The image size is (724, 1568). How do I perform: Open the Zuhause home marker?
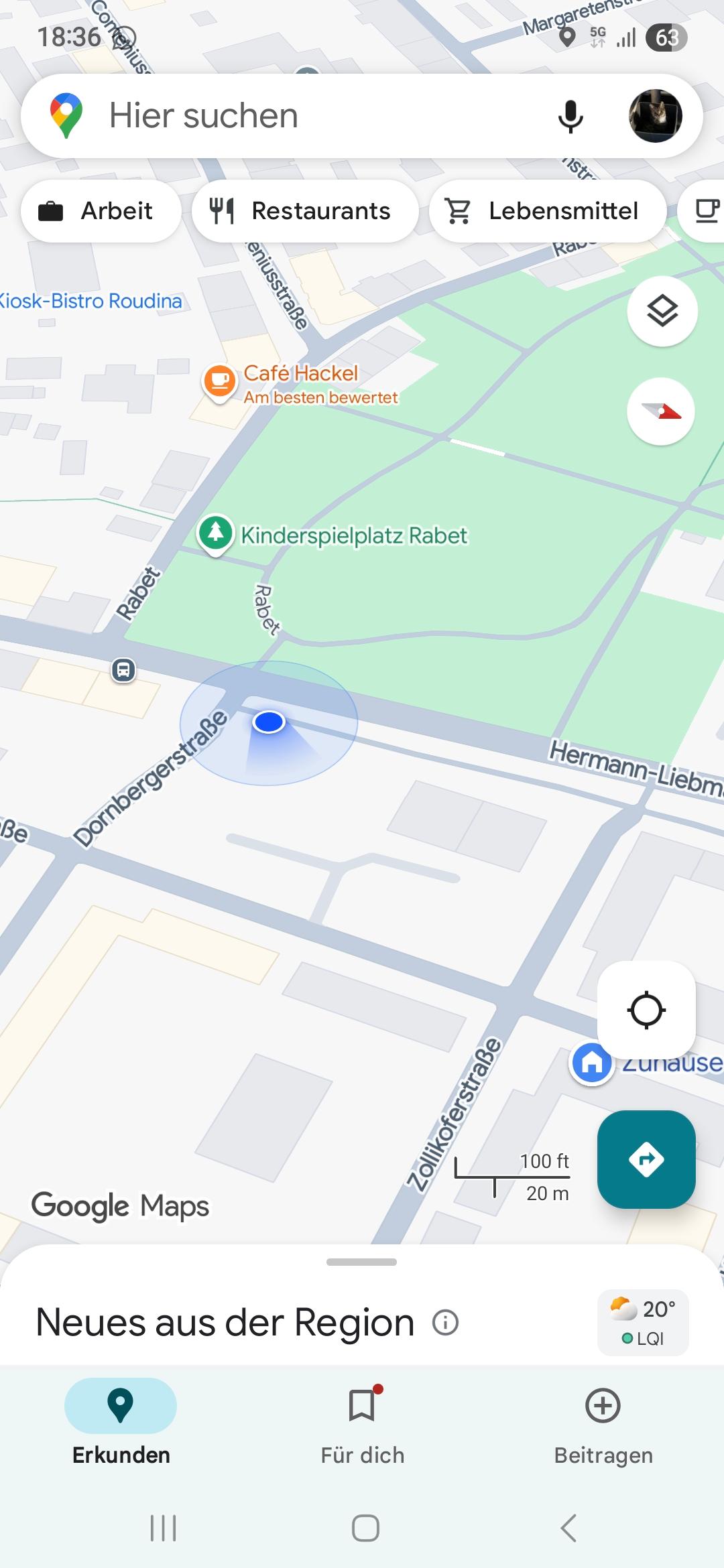coord(592,1063)
